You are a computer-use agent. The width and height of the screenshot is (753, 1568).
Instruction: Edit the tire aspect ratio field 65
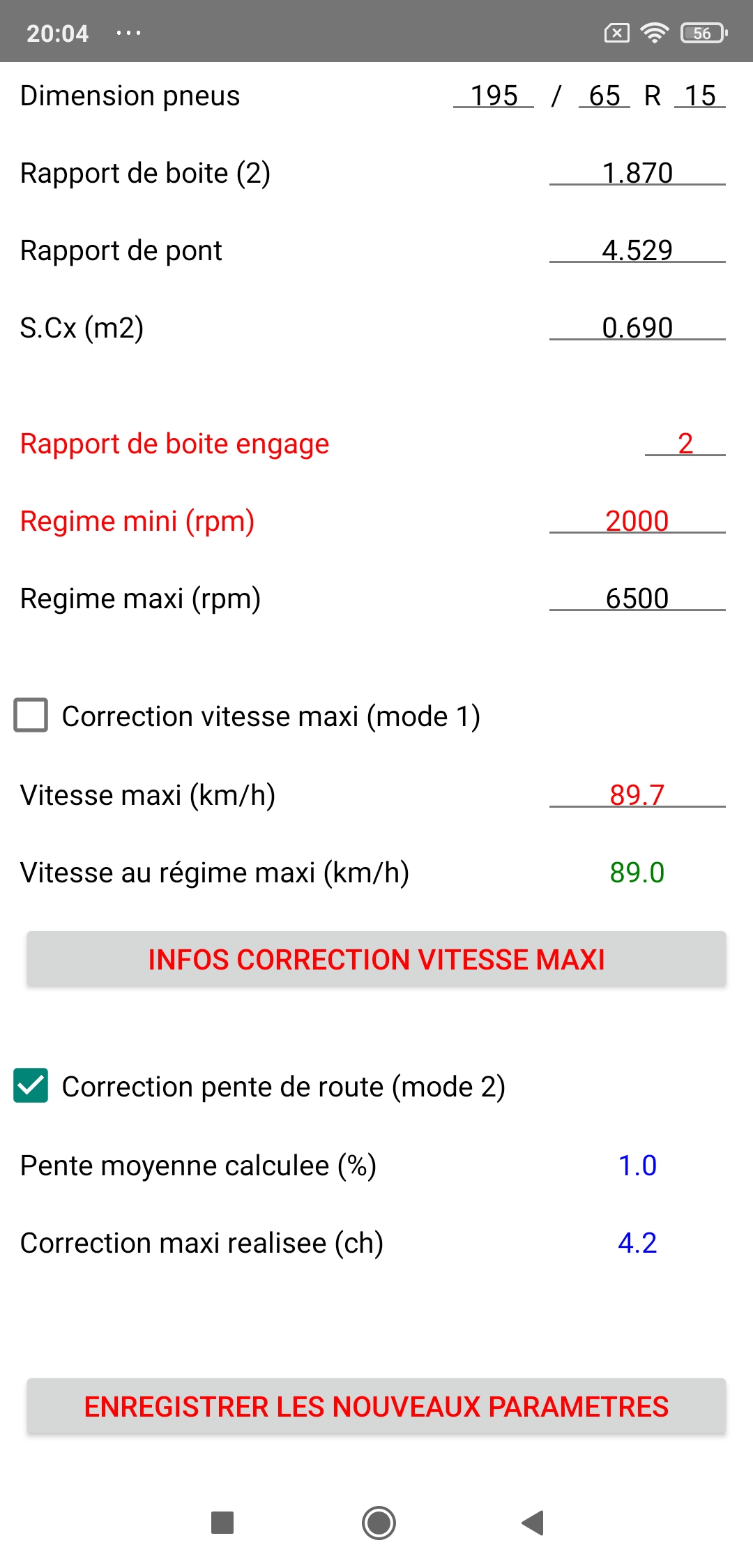click(x=604, y=96)
